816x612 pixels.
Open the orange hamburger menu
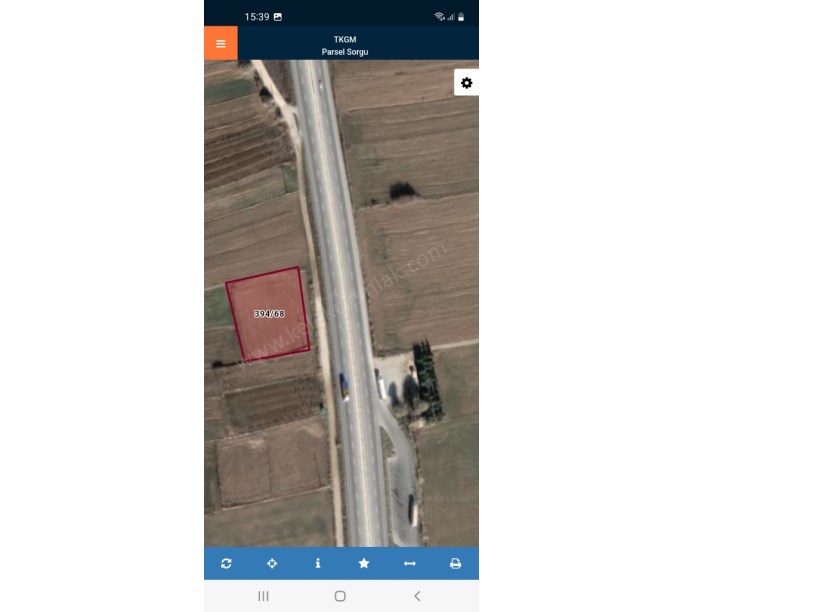coord(220,43)
